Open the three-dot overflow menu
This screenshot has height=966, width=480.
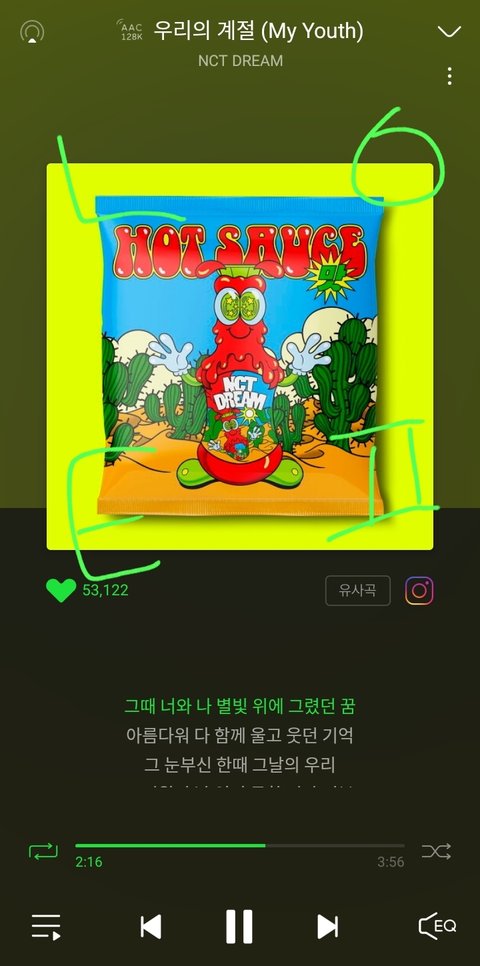(450, 76)
